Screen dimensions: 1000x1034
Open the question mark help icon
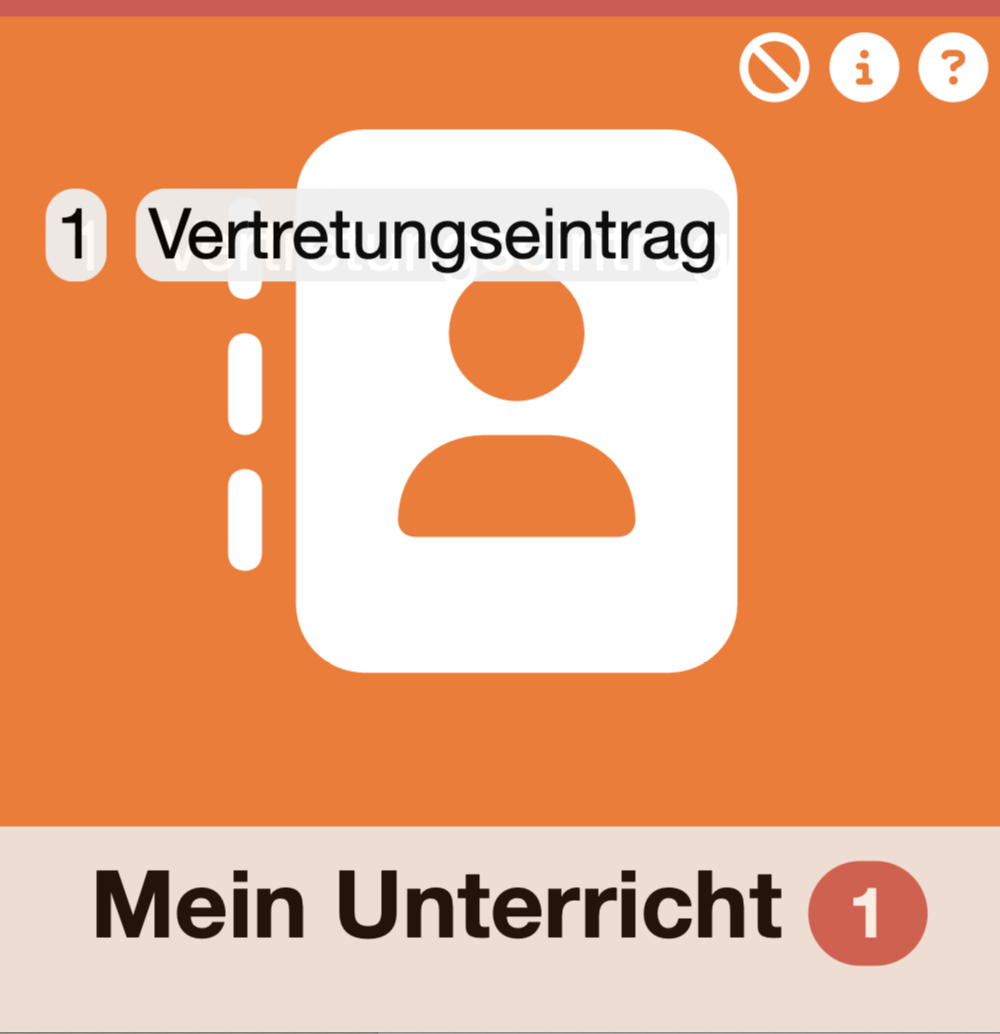(x=953, y=68)
